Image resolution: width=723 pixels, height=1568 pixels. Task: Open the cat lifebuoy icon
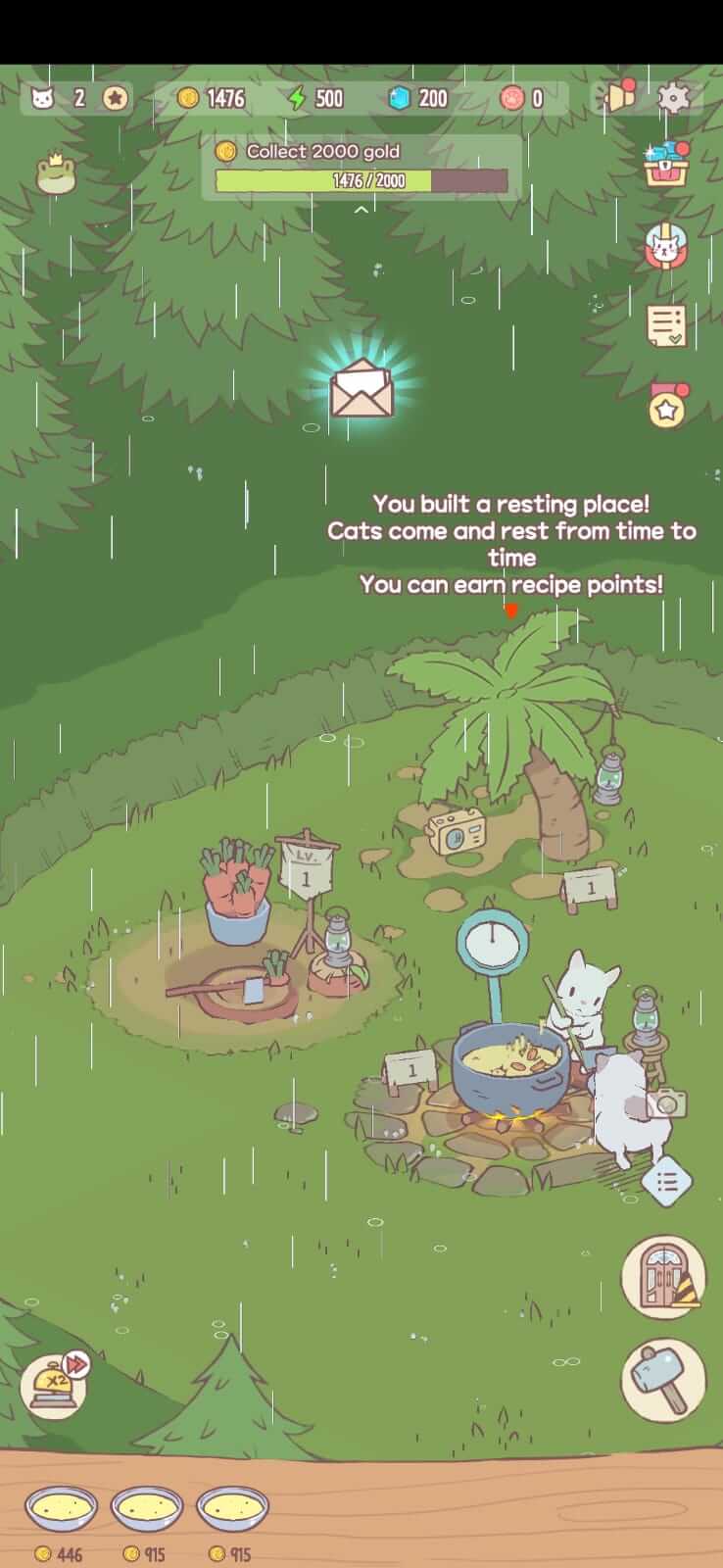pyautogui.click(x=665, y=249)
